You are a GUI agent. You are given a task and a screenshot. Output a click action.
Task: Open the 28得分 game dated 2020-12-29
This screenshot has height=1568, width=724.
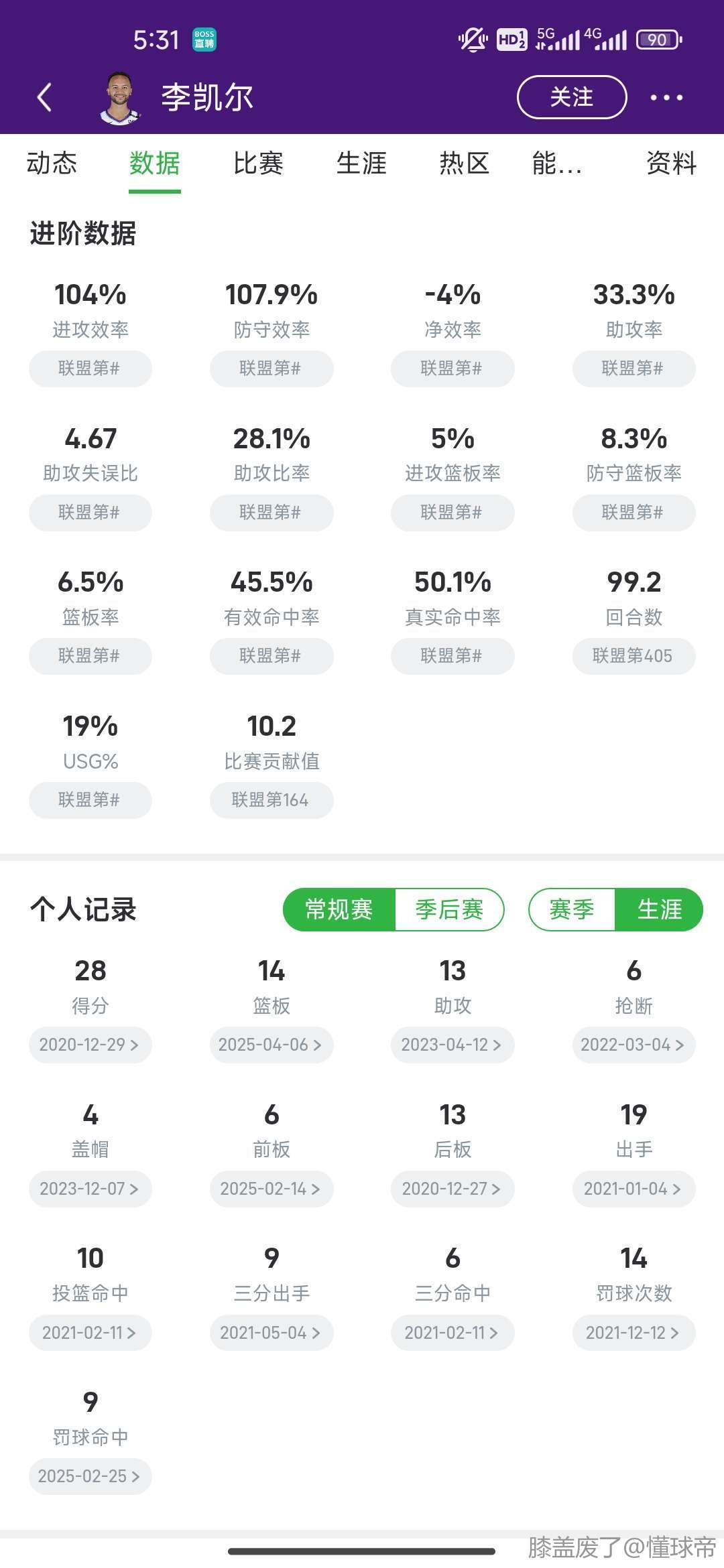pos(90,1045)
